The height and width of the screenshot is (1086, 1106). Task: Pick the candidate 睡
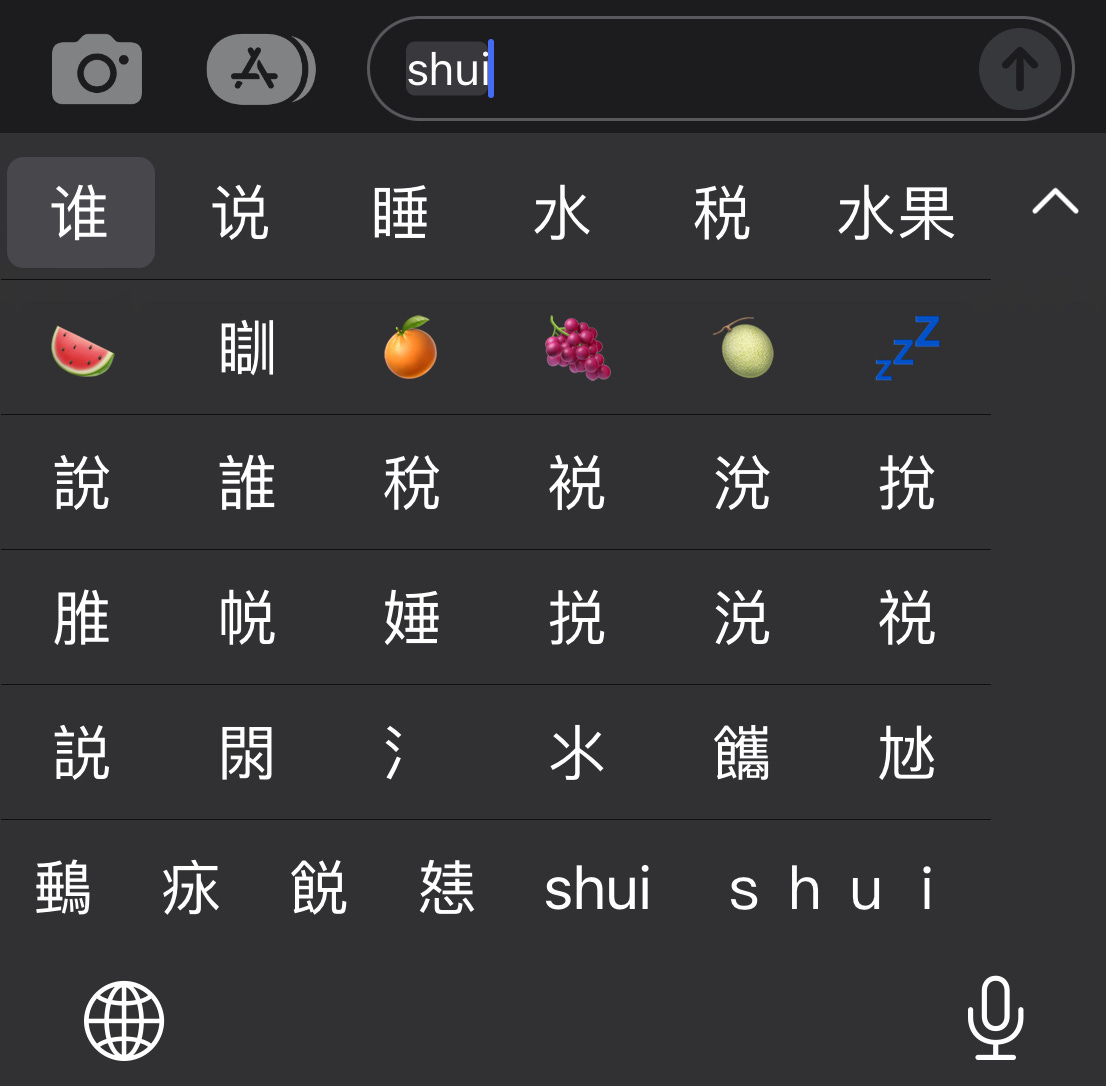(400, 213)
